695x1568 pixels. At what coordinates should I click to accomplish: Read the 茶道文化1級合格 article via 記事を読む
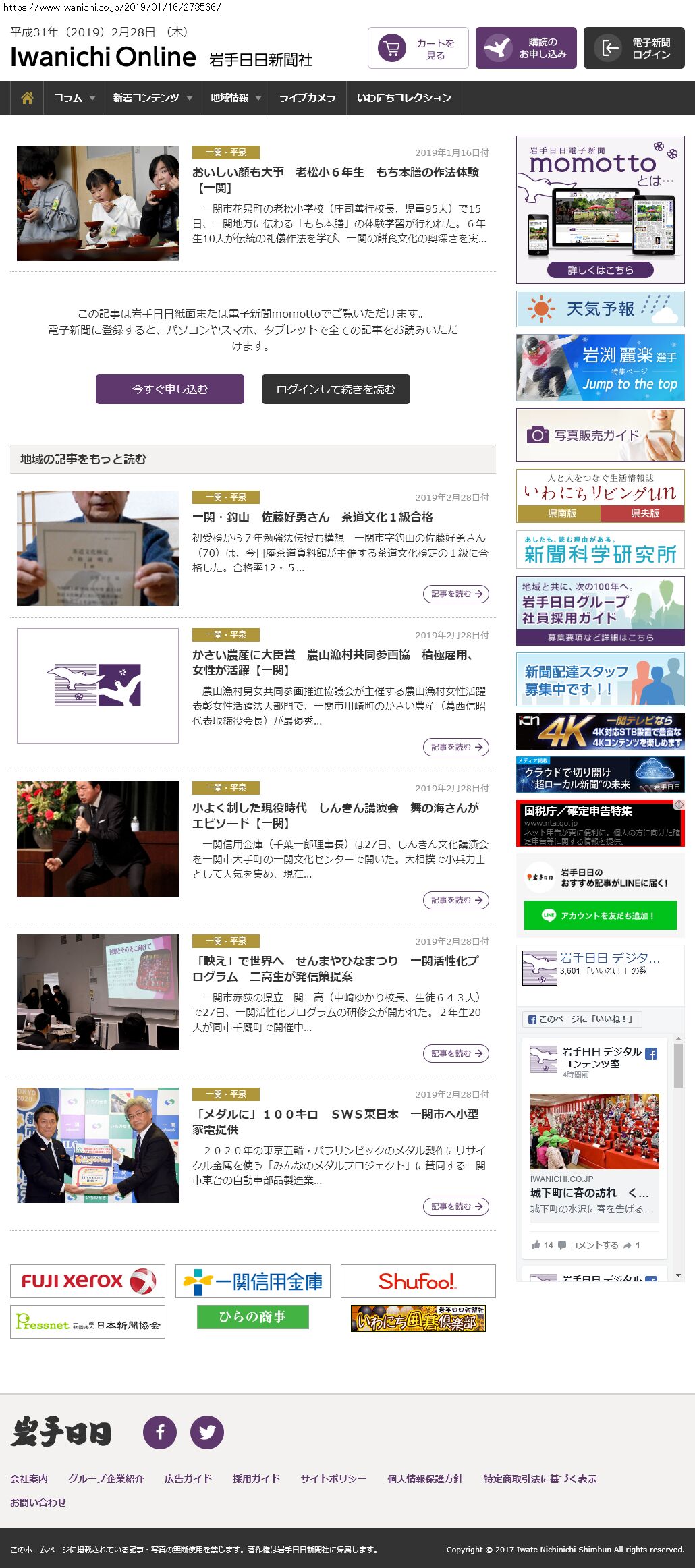click(x=456, y=594)
